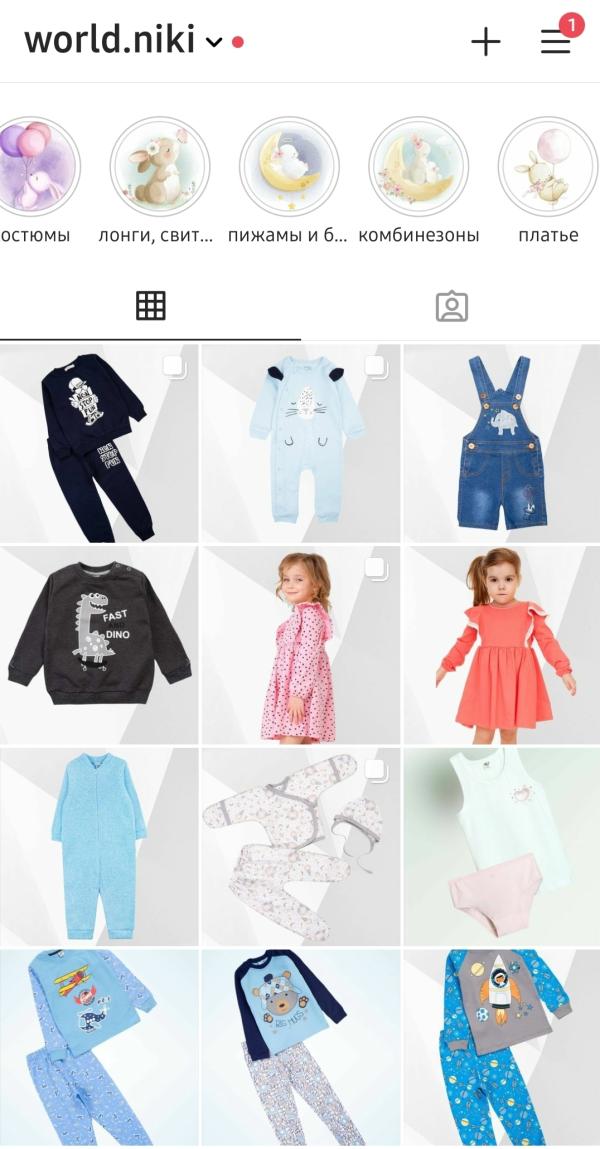The height and width of the screenshot is (1149, 600).
Task: Open the лонги, свит... story highlight
Action: coord(160,167)
